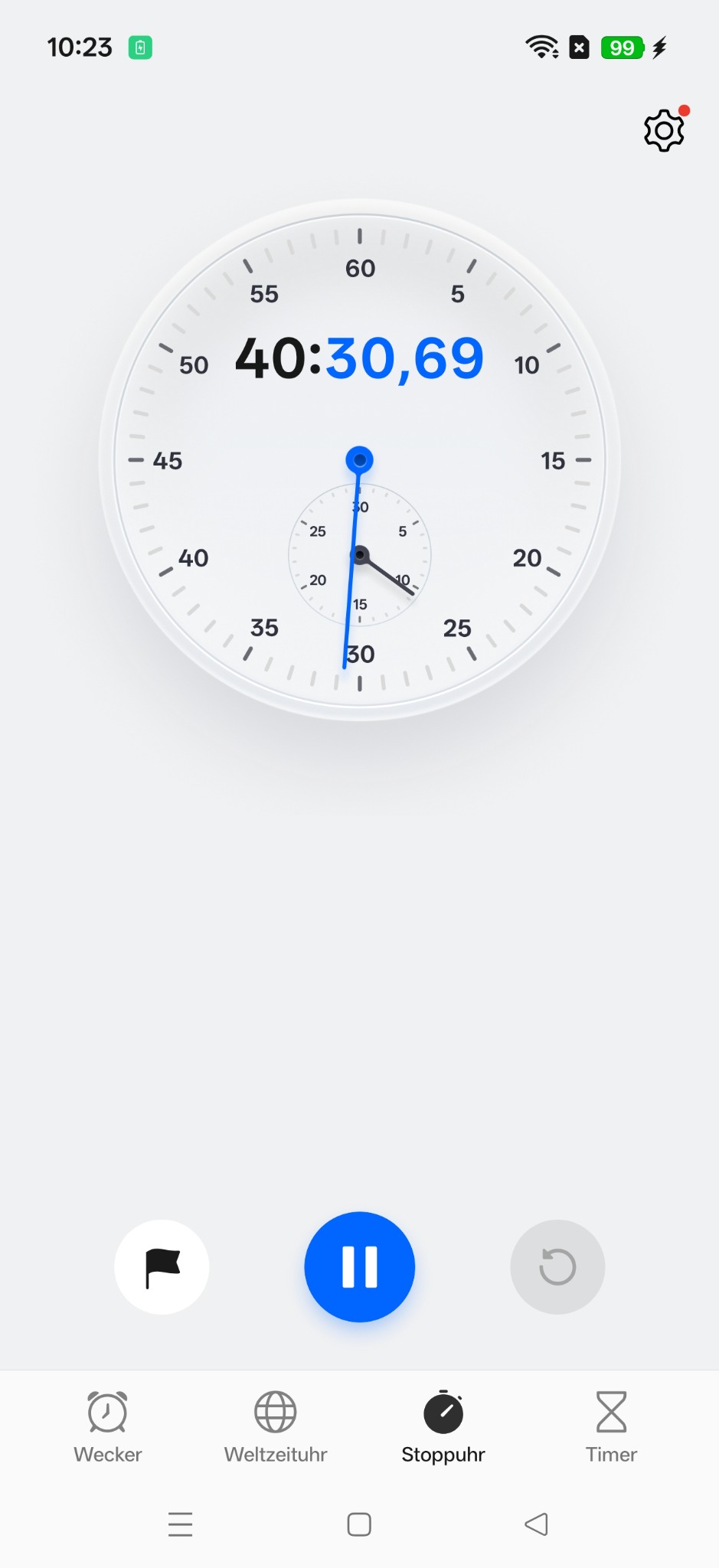Open the settings gear icon
Viewport: 719px width, 1568px height.
click(x=663, y=130)
